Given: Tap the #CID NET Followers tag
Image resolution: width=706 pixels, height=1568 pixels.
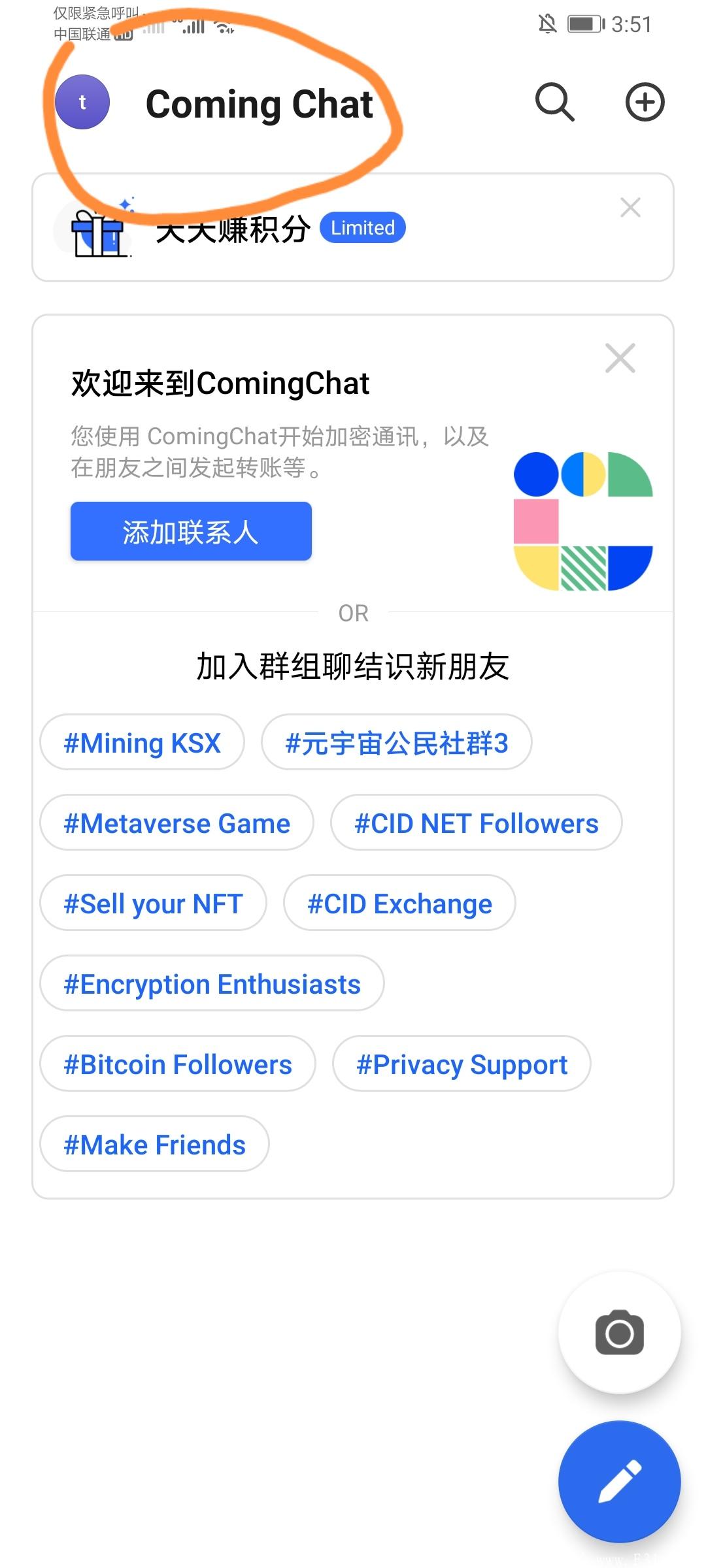Looking at the screenshot, I should (475, 823).
